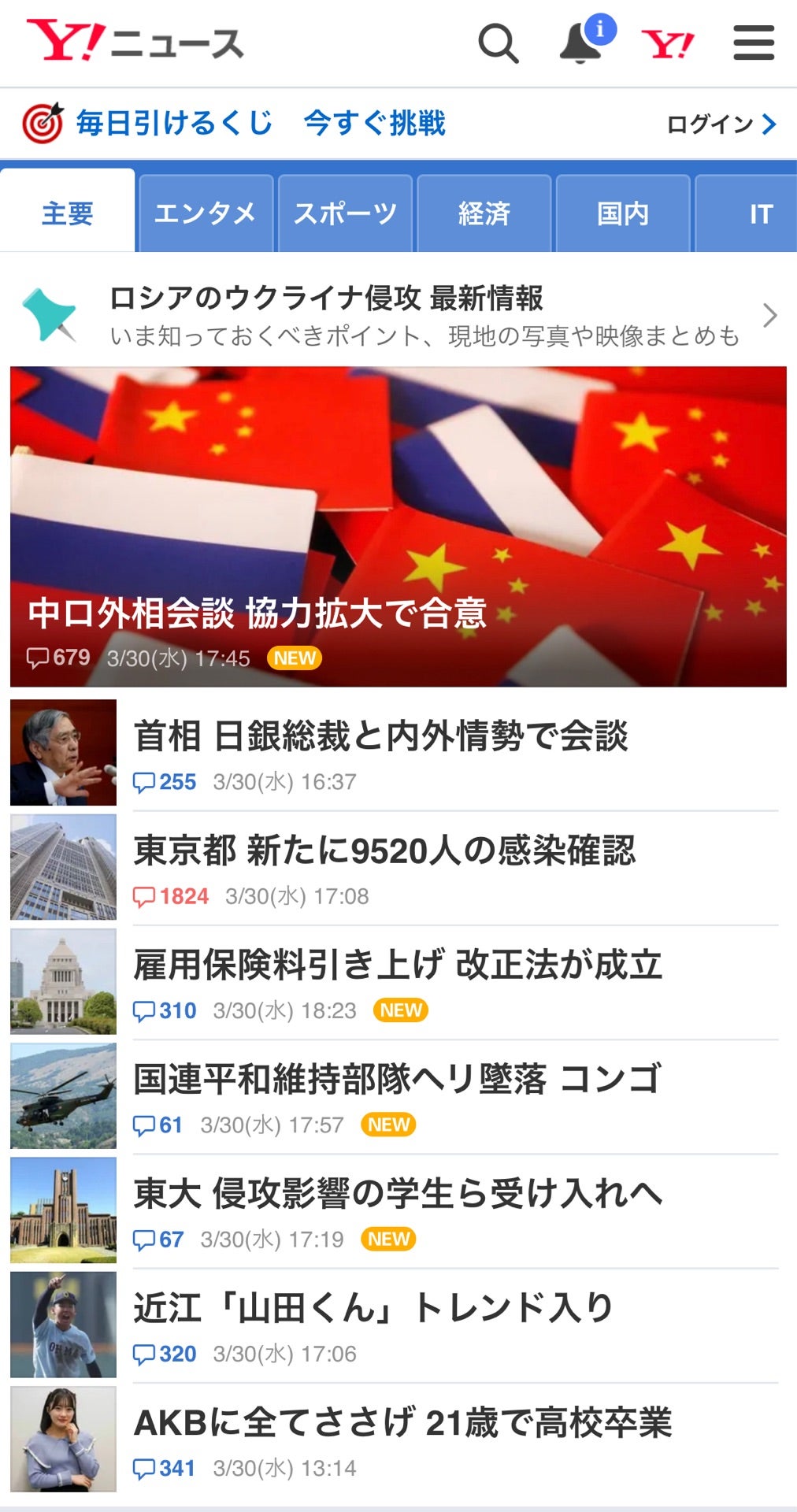Expand the Ukraine invasion topic via right chevron
797x1512 pixels.
pyautogui.click(x=769, y=315)
